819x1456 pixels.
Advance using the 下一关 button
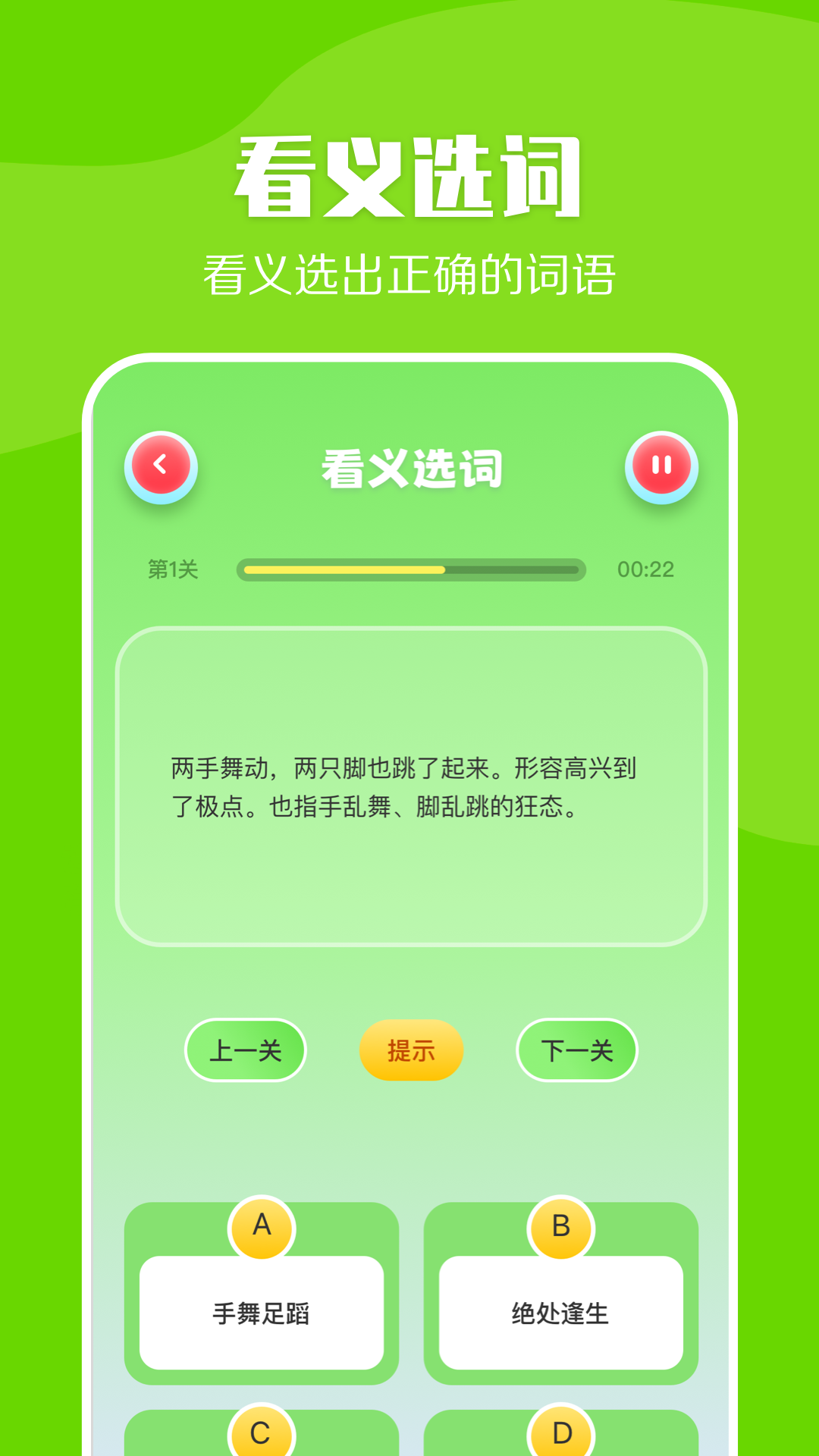pos(576,1049)
